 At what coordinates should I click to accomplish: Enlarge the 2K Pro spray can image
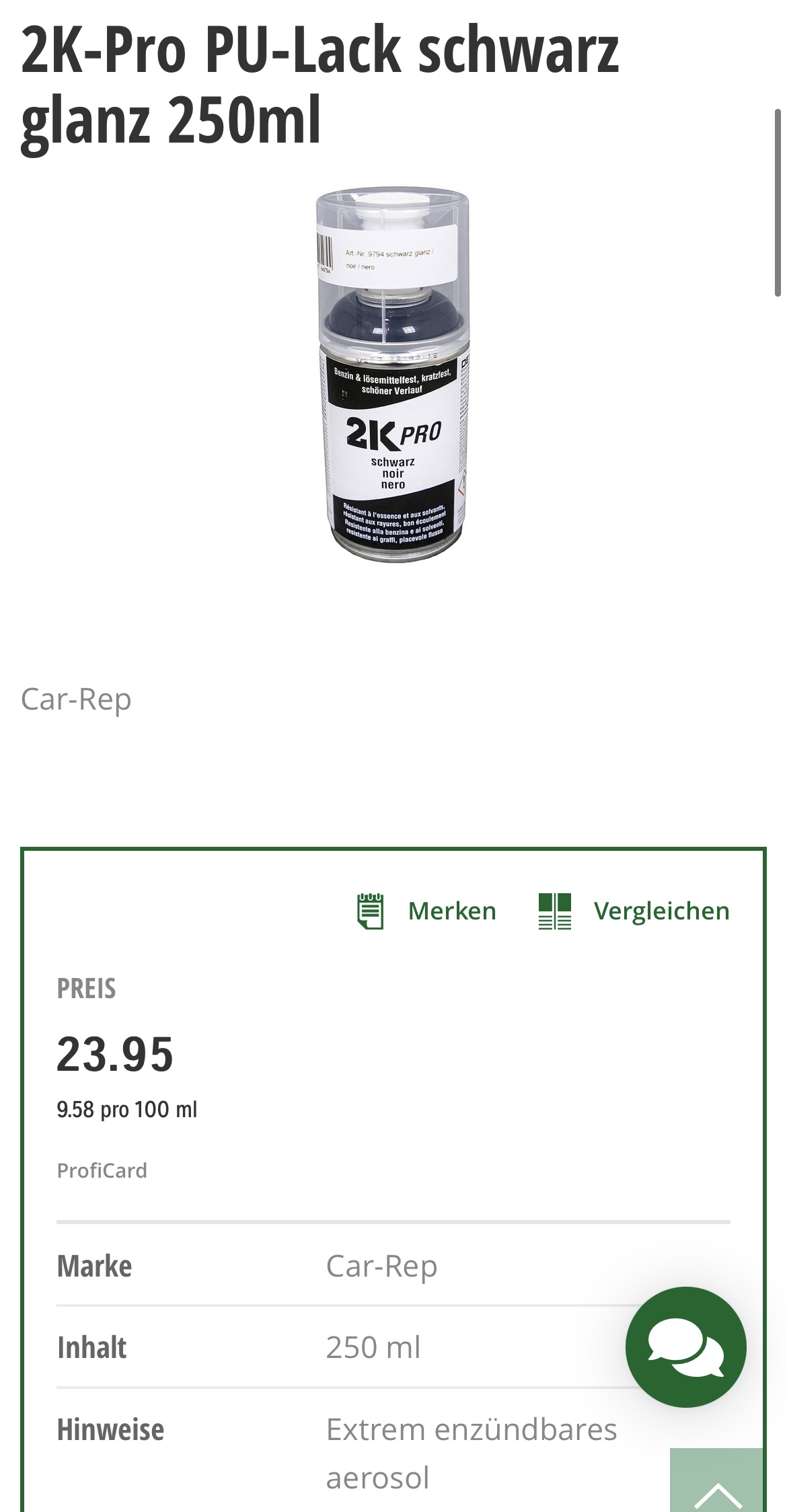tap(393, 377)
